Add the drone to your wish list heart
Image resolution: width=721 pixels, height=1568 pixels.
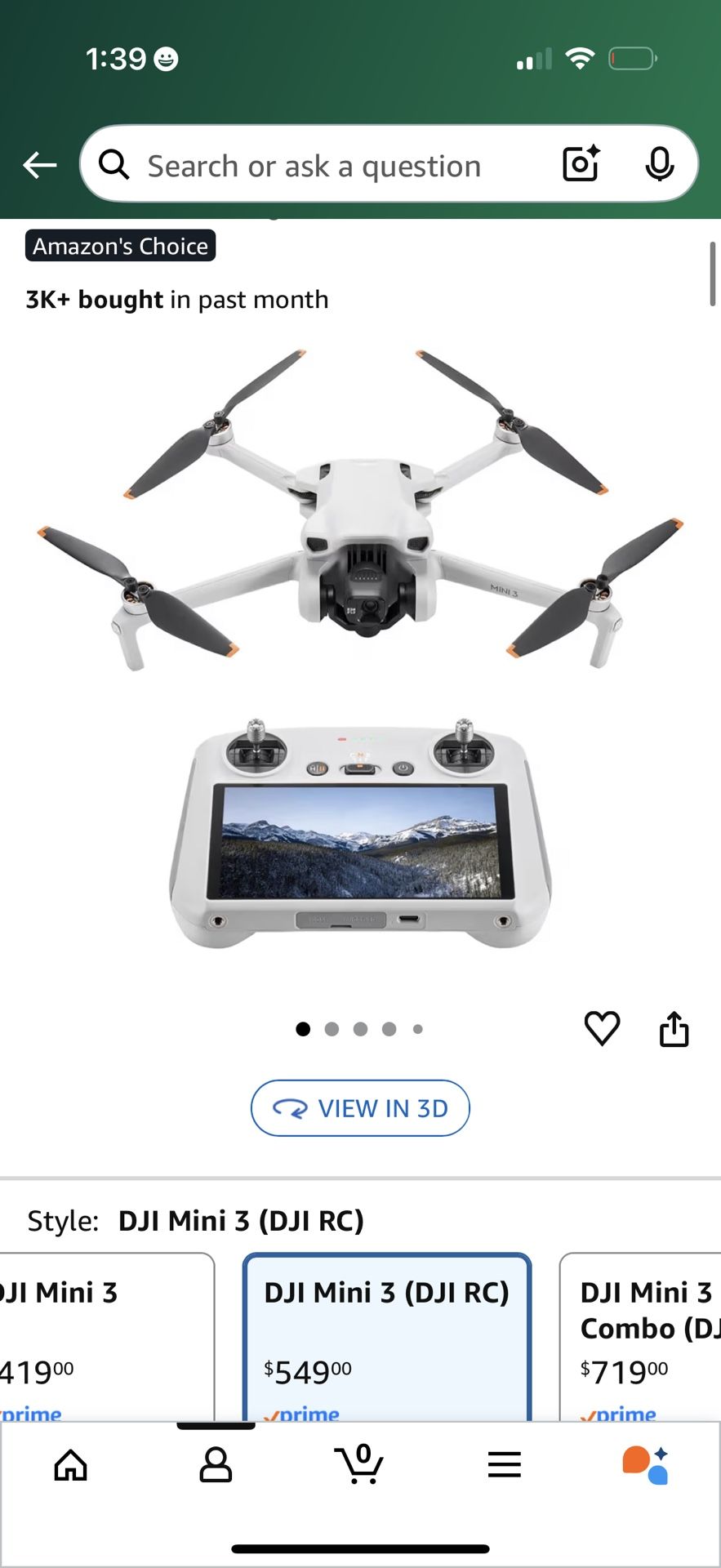pyautogui.click(x=603, y=1028)
